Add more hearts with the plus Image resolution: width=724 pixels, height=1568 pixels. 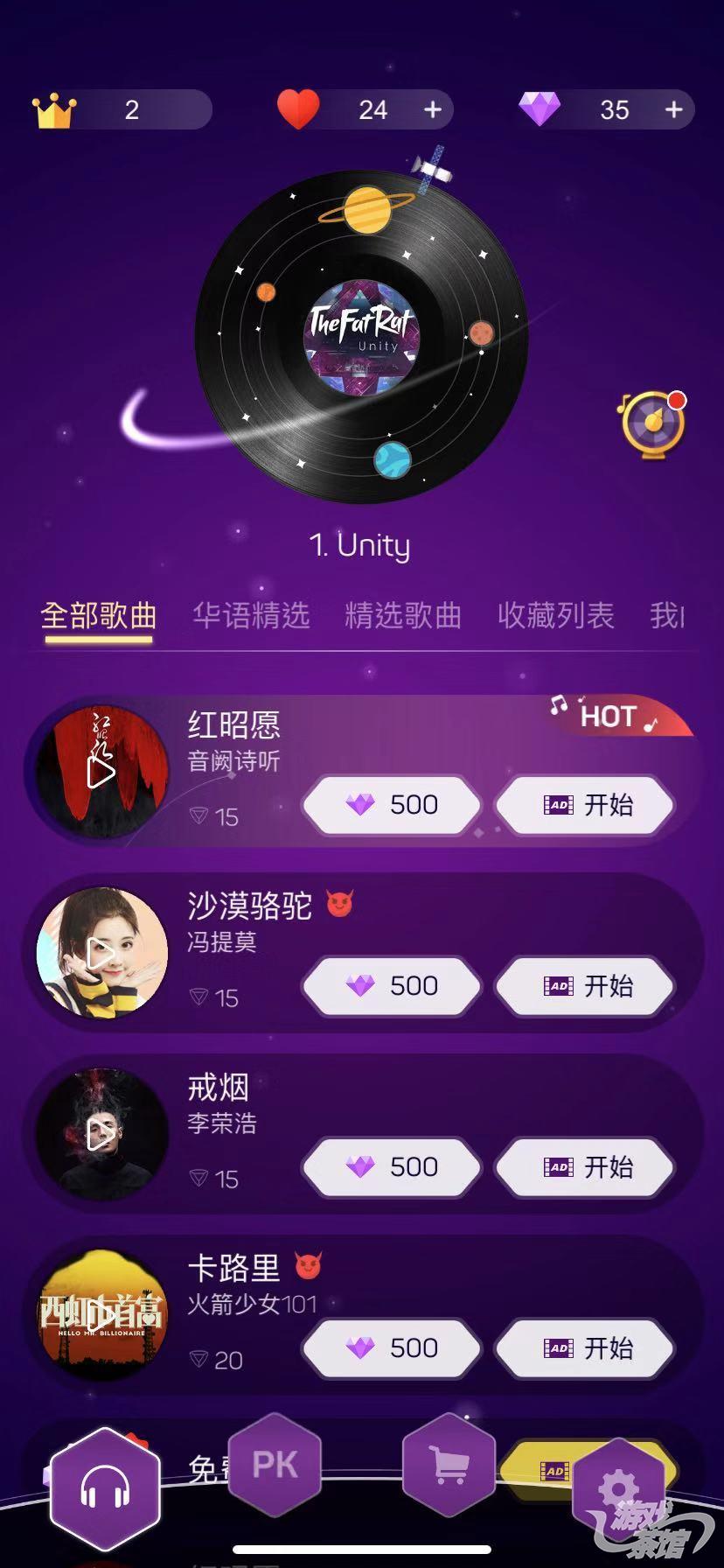432,110
